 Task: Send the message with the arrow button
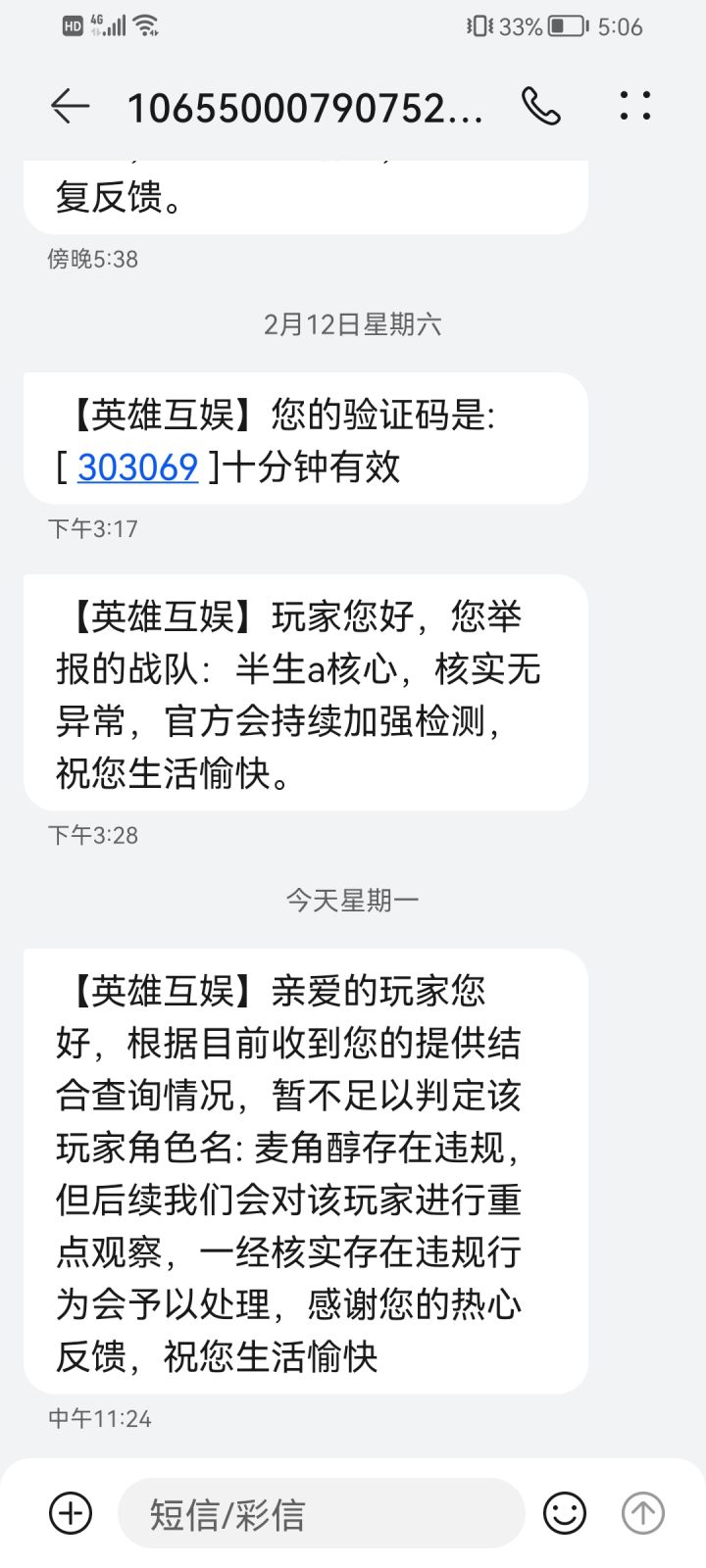click(643, 1512)
